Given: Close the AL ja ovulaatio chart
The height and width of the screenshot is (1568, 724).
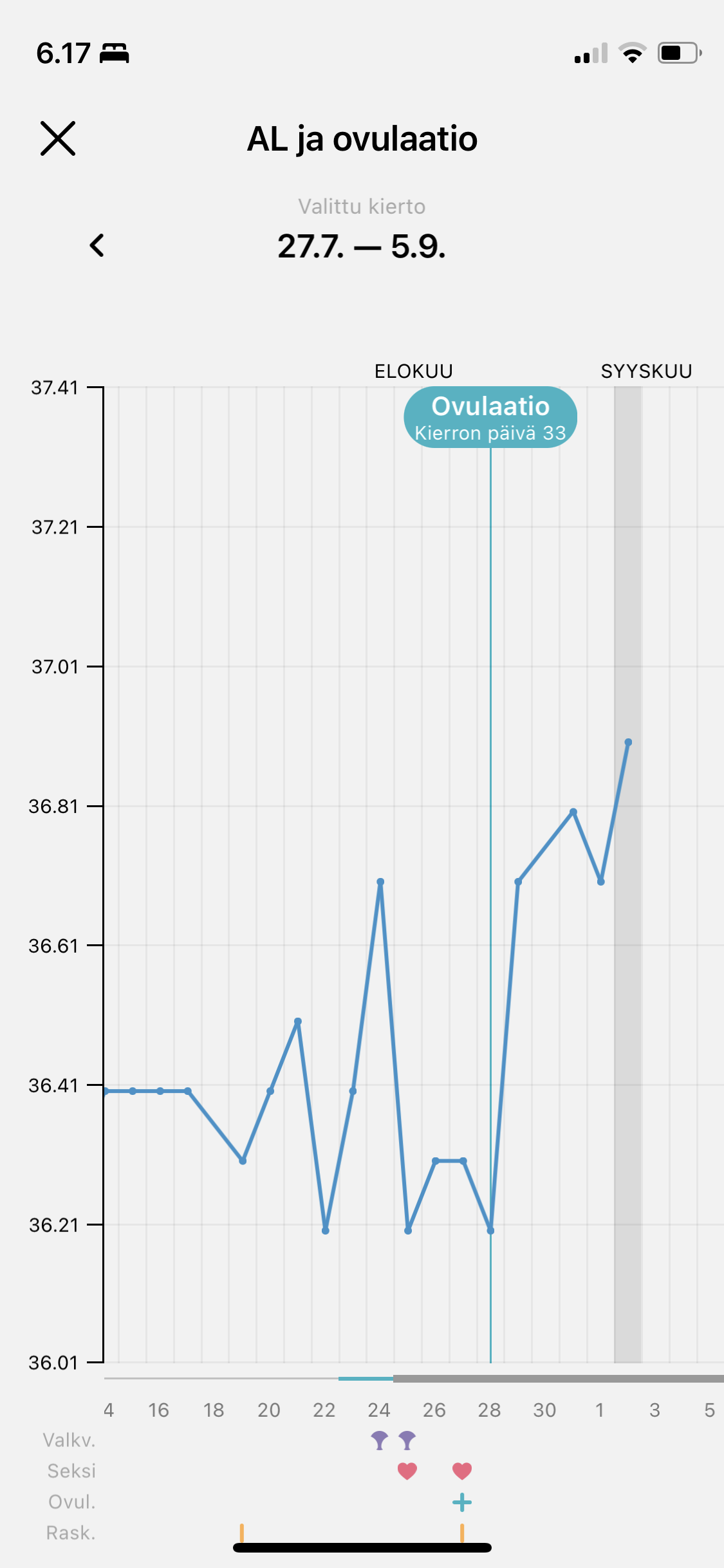Looking at the screenshot, I should [x=58, y=138].
